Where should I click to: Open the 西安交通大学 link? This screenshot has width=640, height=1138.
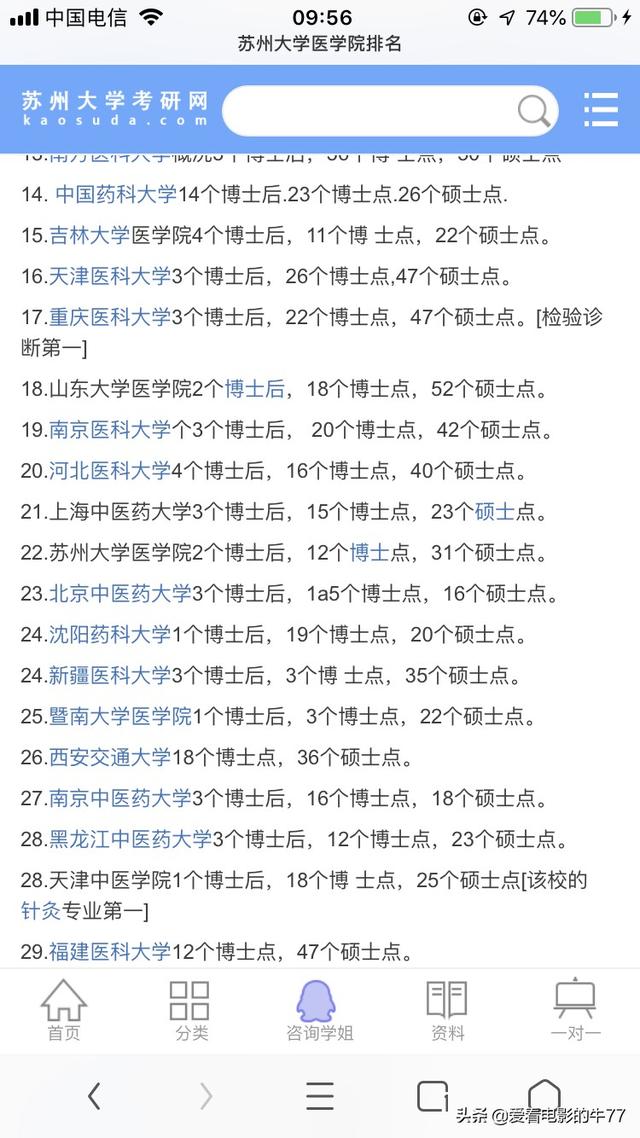tap(110, 758)
